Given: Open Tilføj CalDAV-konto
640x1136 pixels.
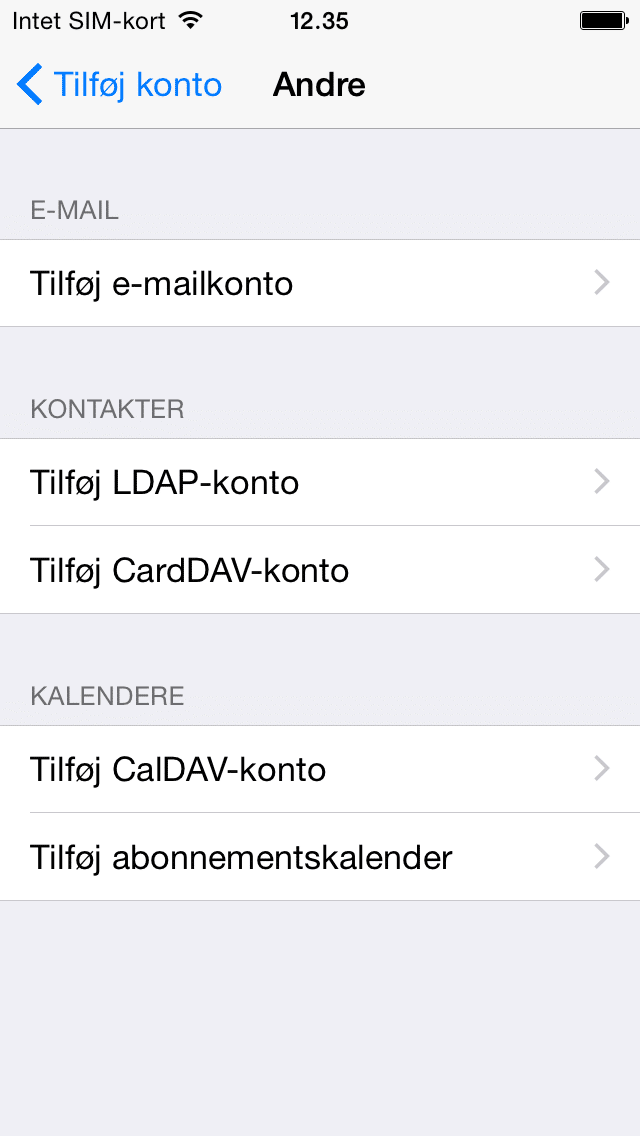Looking at the screenshot, I should [320, 769].
